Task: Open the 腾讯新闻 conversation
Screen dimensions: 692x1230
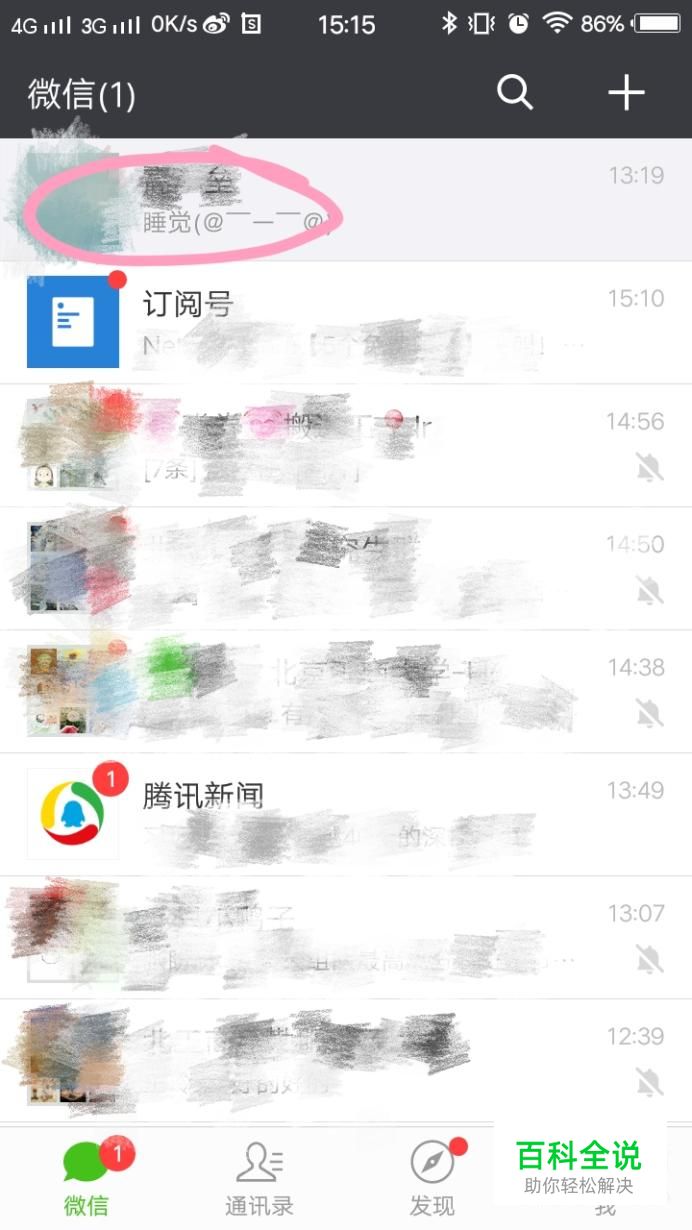Action: [345, 814]
